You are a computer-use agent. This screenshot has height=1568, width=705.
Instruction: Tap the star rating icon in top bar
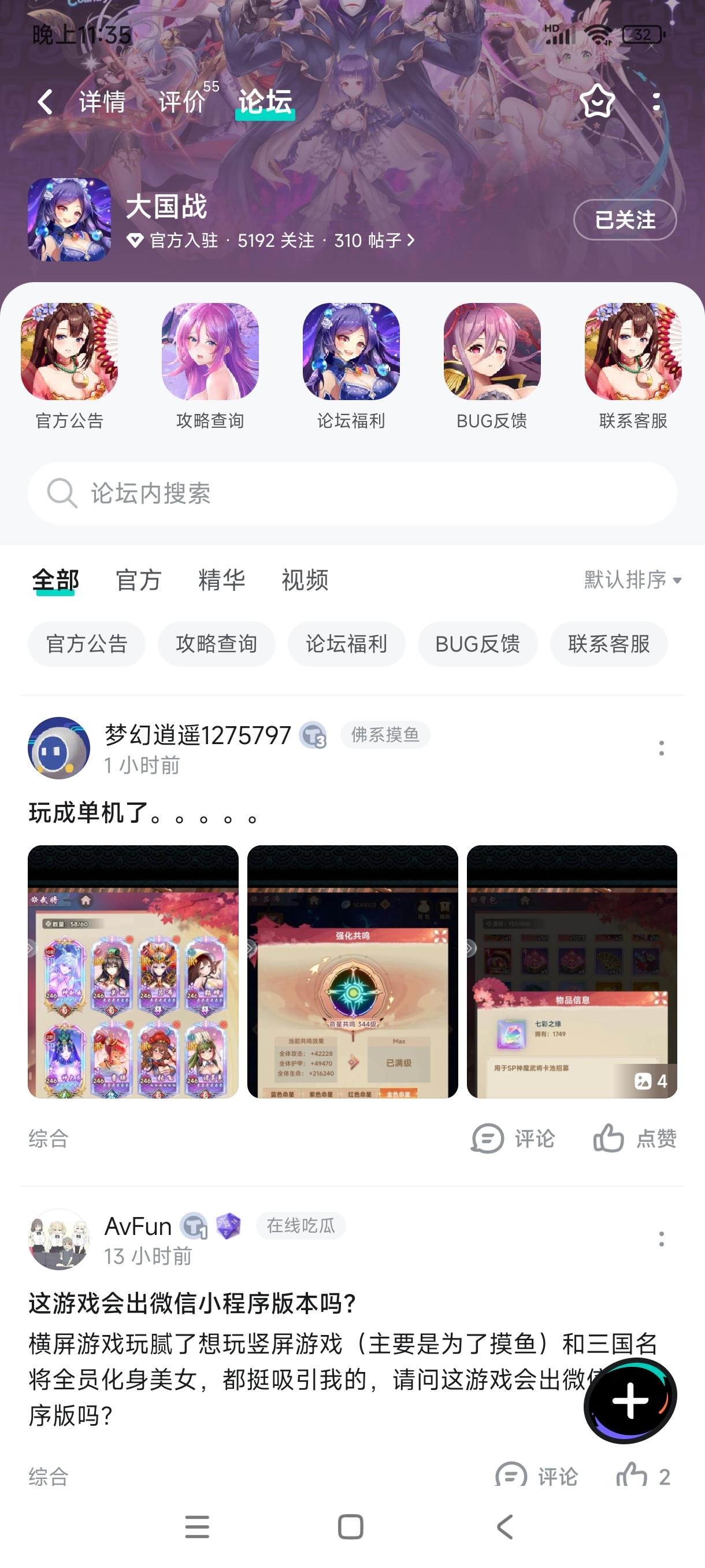[x=598, y=101]
